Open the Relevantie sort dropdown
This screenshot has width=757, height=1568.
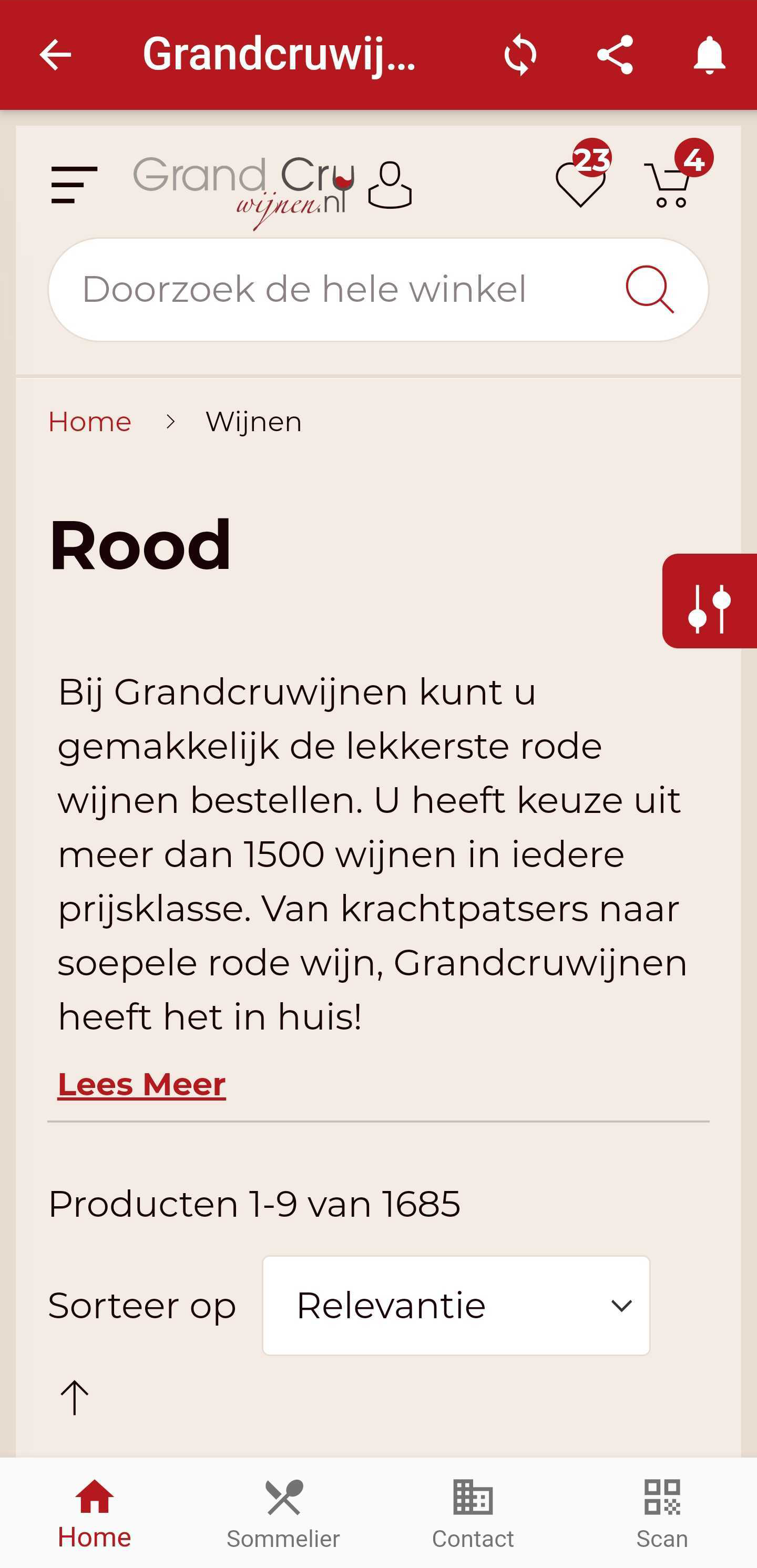(x=456, y=1305)
